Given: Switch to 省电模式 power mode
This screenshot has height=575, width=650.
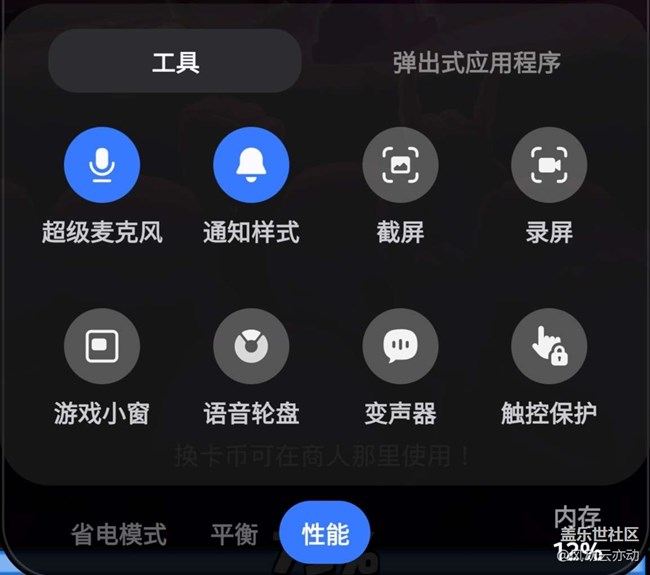Looking at the screenshot, I should (x=119, y=534).
